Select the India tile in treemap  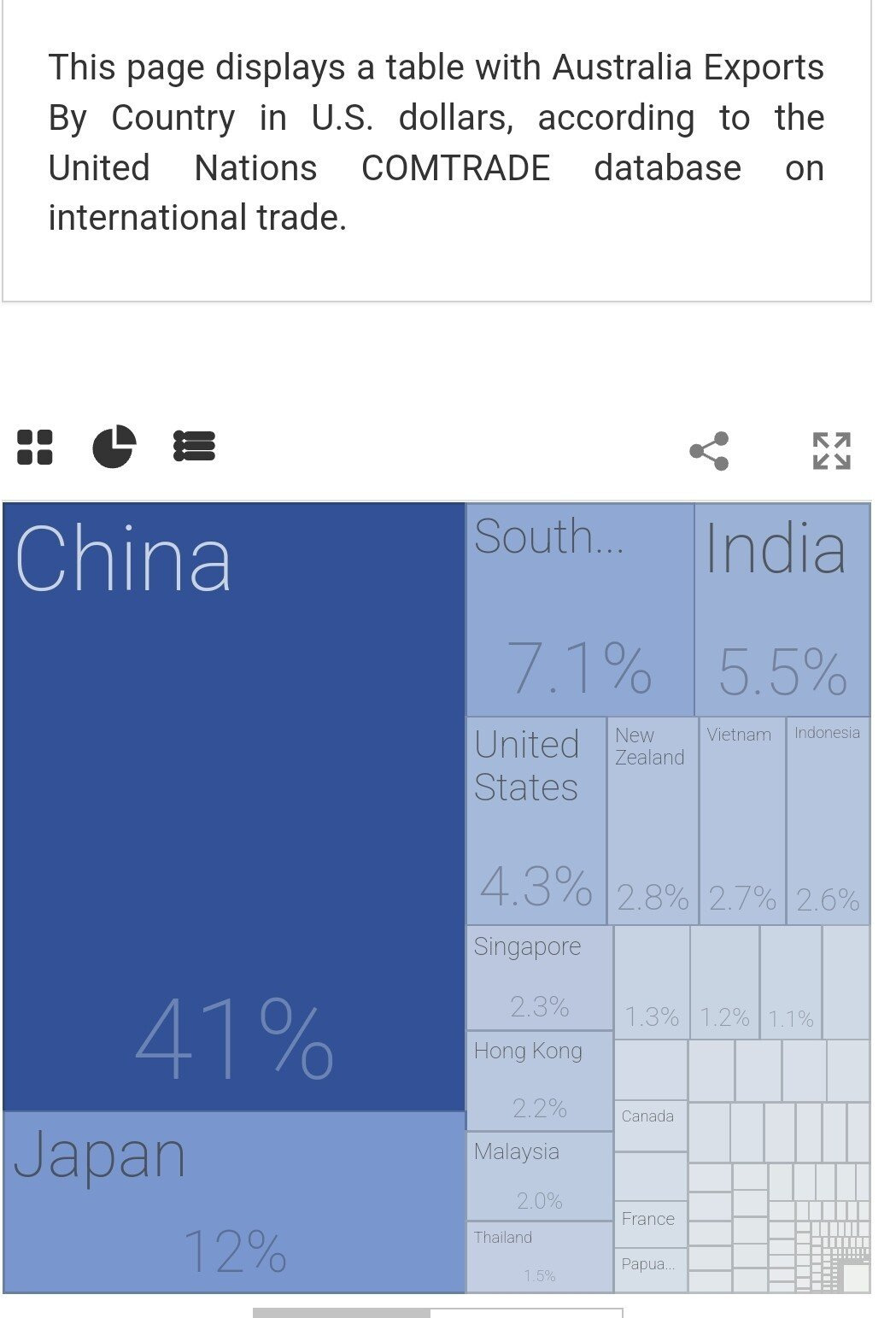(782, 610)
